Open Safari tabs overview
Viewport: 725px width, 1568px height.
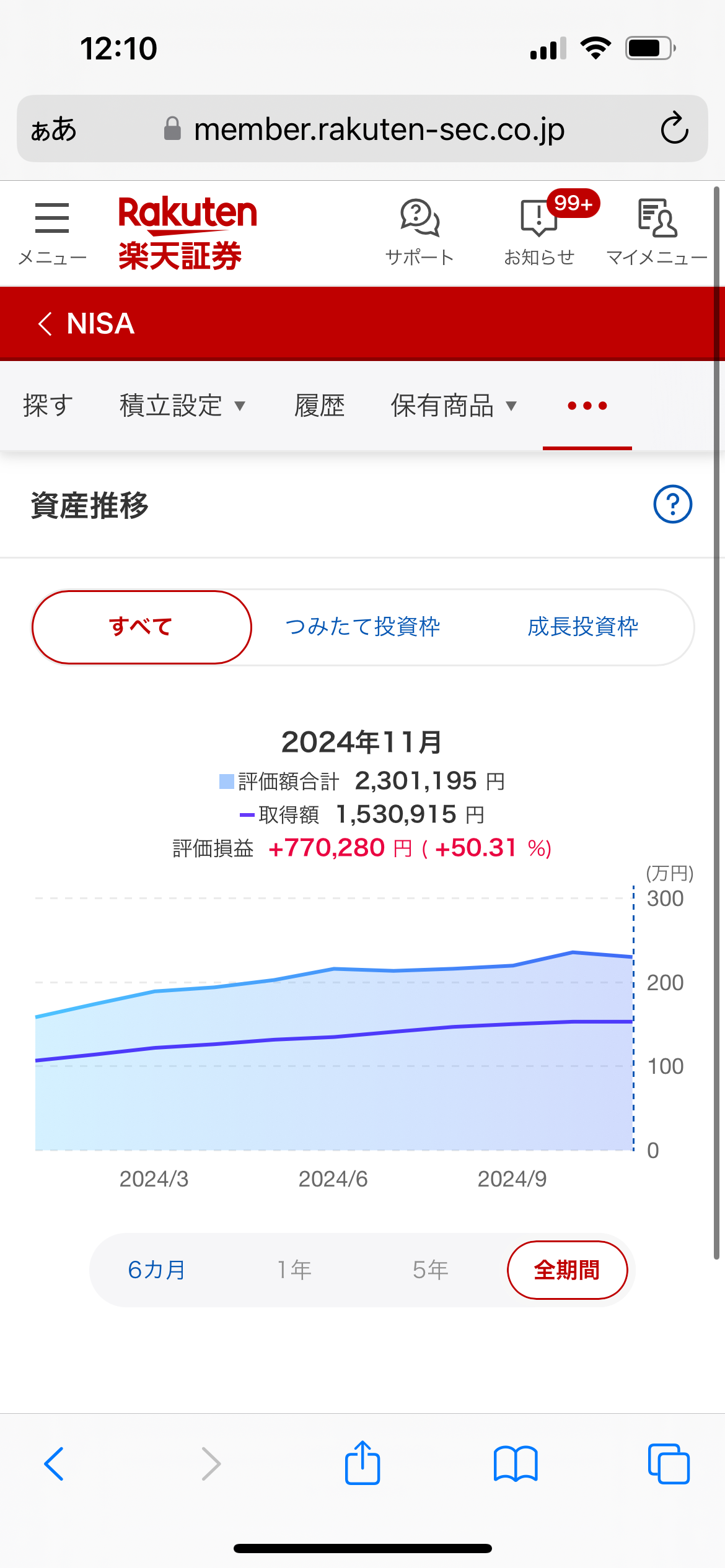coord(669,1464)
